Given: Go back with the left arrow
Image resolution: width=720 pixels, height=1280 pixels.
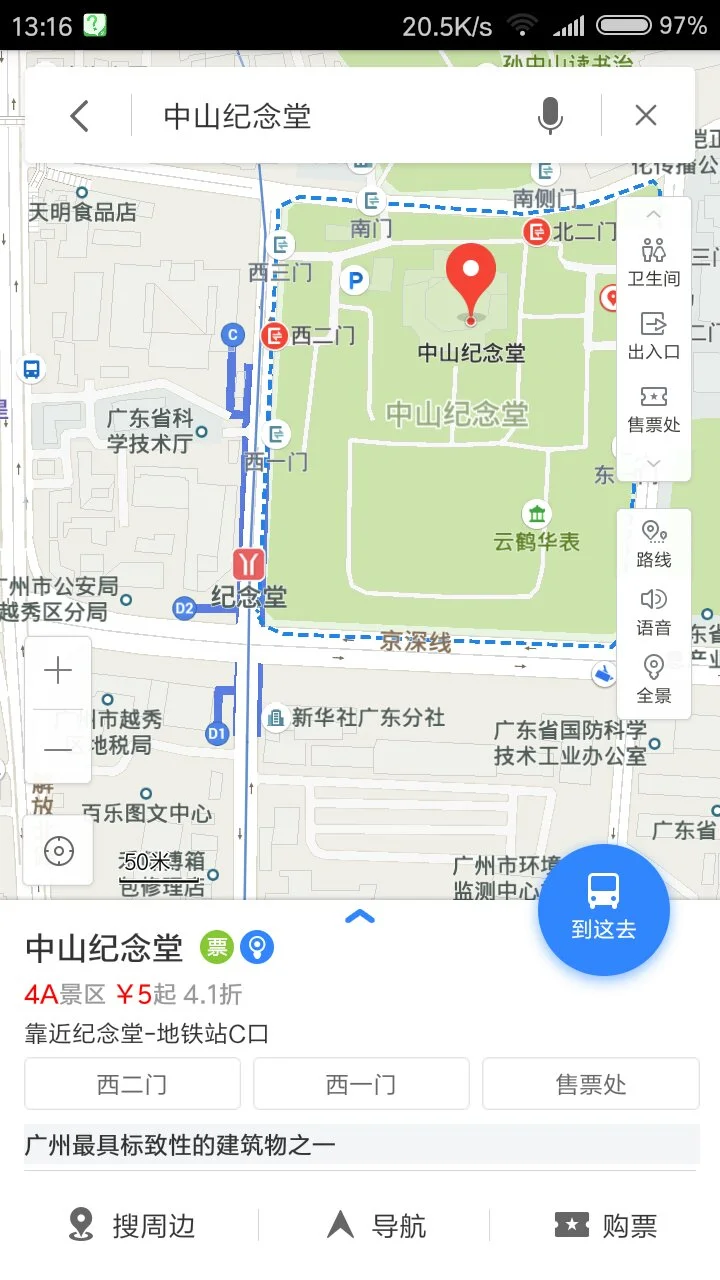Looking at the screenshot, I should [79, 114].
